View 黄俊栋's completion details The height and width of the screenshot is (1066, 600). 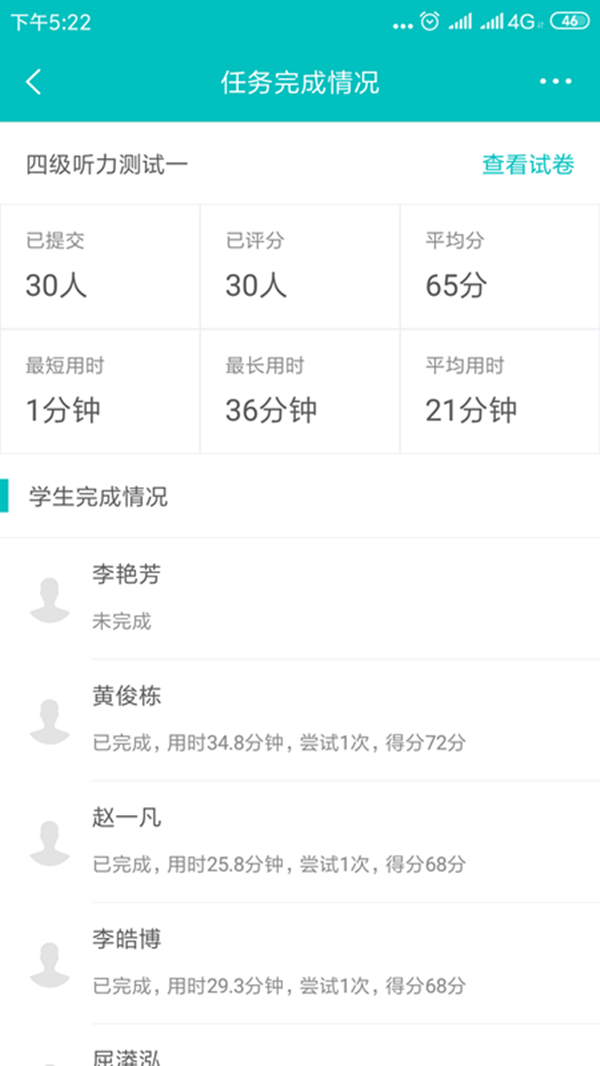300,720
